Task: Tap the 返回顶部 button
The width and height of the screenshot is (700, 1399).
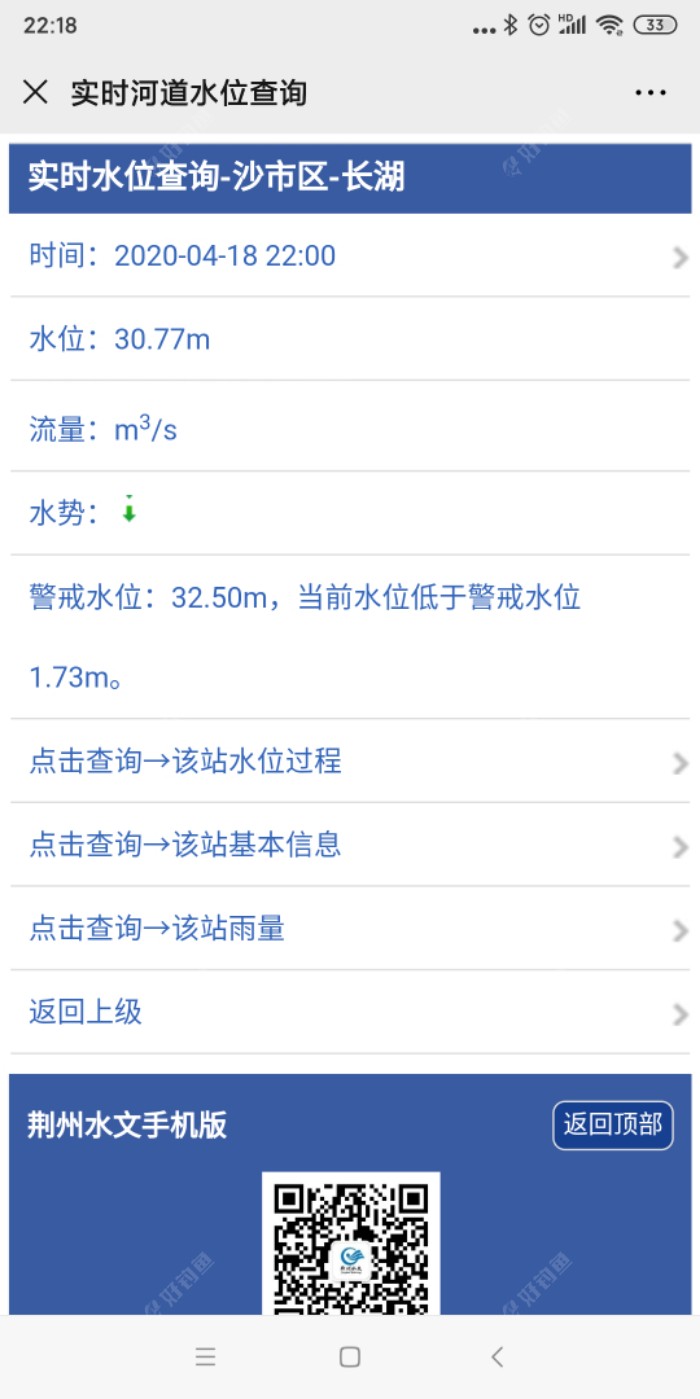Action: point(612,1125)
